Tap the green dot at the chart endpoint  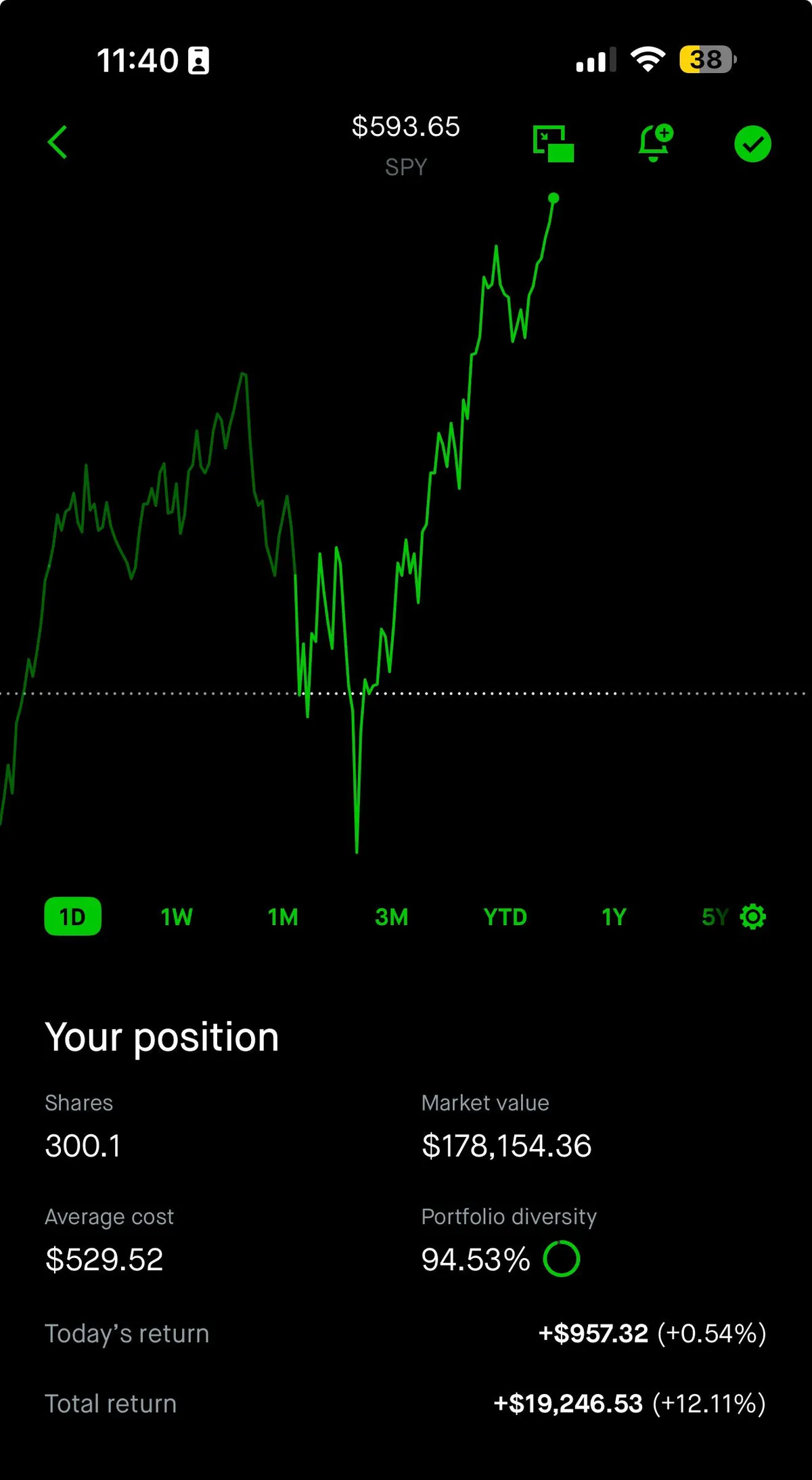pos(554,198)
